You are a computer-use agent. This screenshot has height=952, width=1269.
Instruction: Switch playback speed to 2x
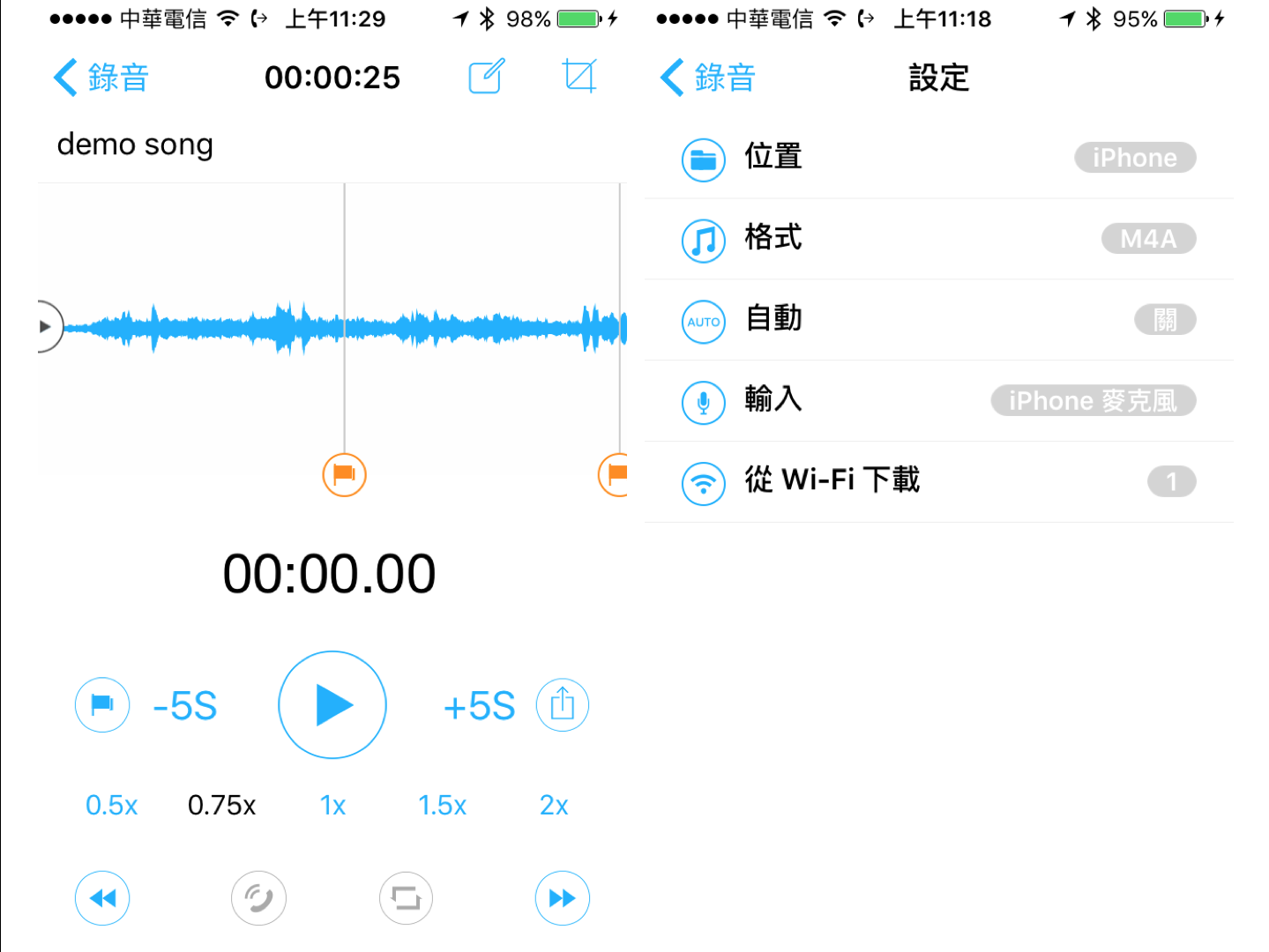coord(554,805)
